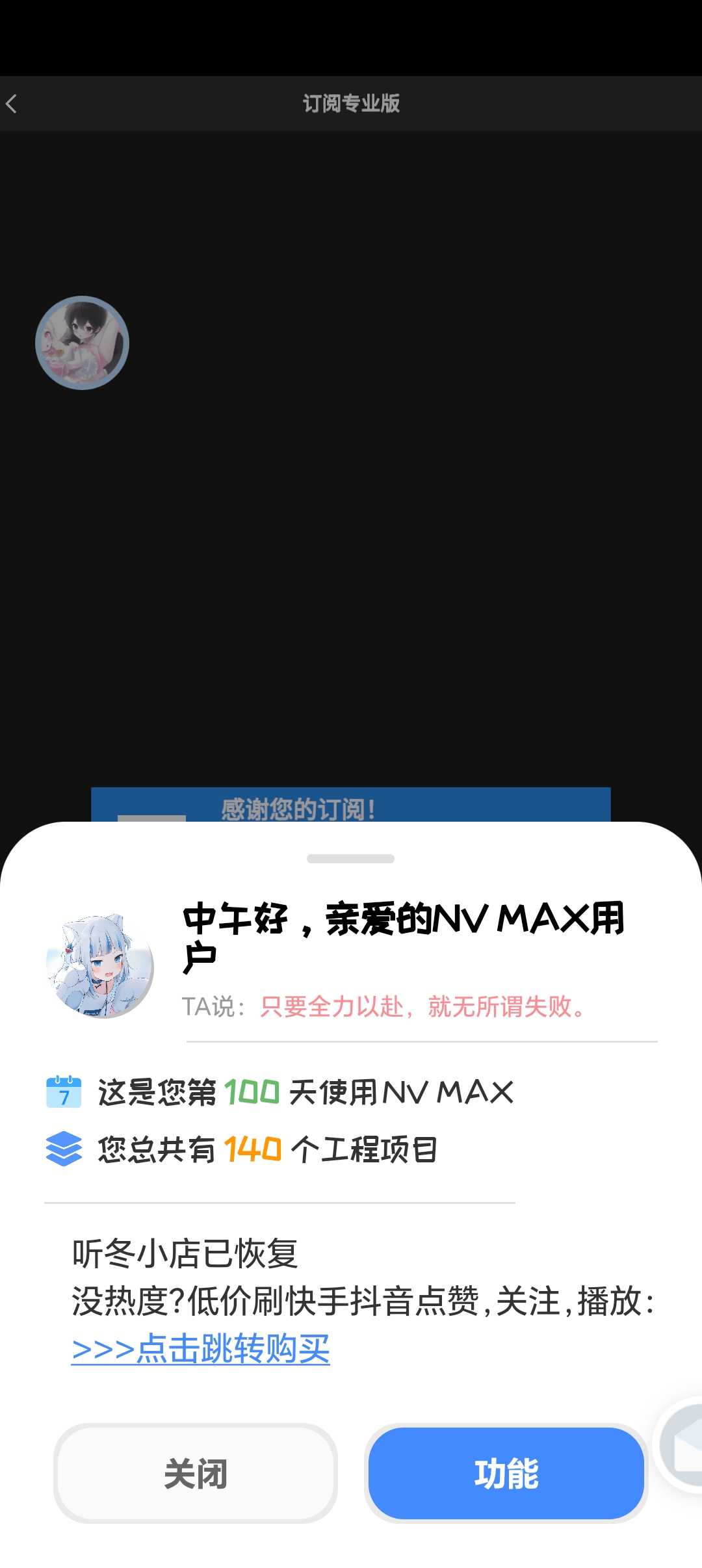Image resolution: width=702 pixels, height=1568 pixels.
Task: Tap the floating message bubble icon
Action: [x=682, y=1444]
